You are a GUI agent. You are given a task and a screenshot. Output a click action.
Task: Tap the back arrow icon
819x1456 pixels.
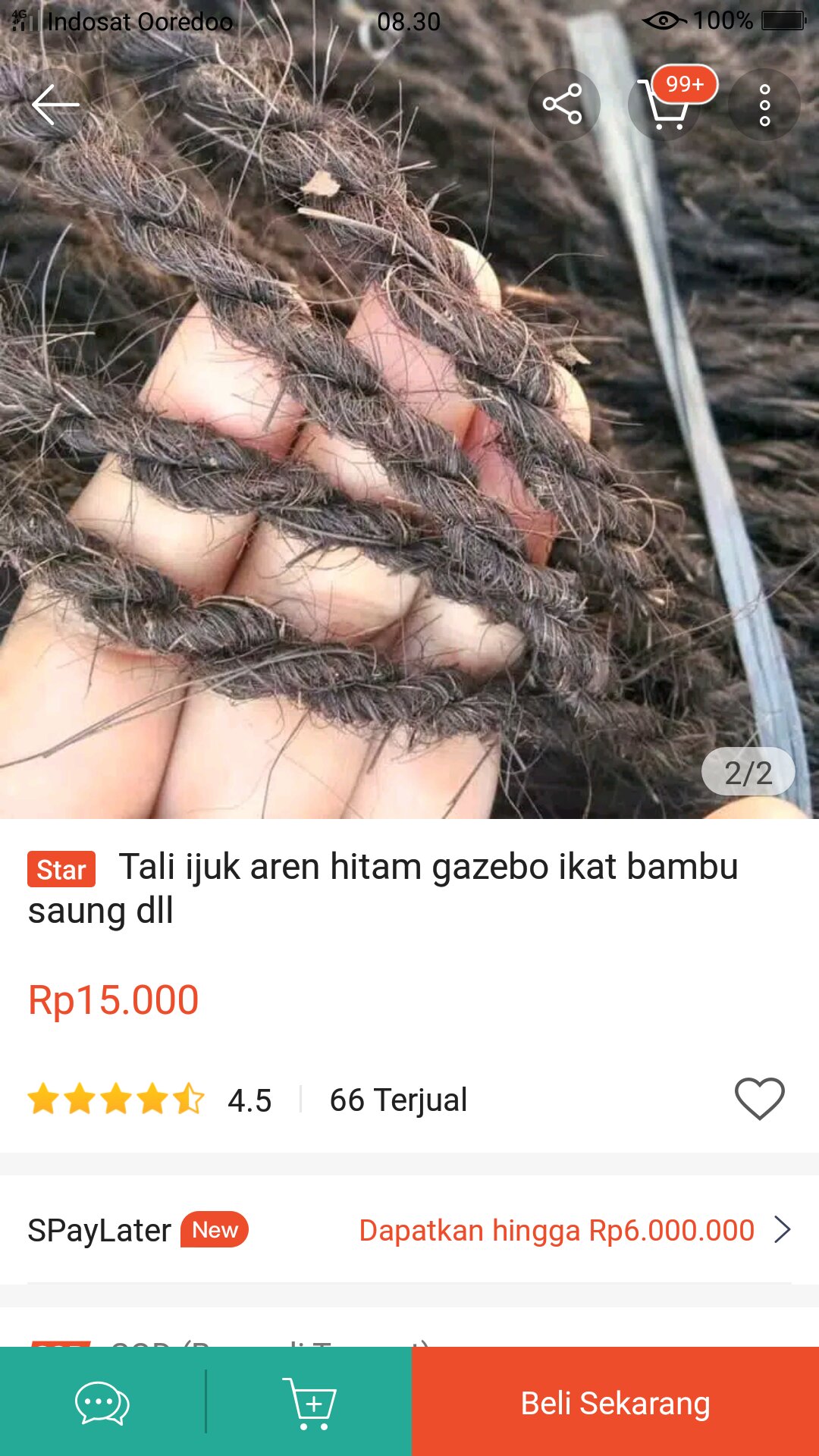[x=56, y=105]
